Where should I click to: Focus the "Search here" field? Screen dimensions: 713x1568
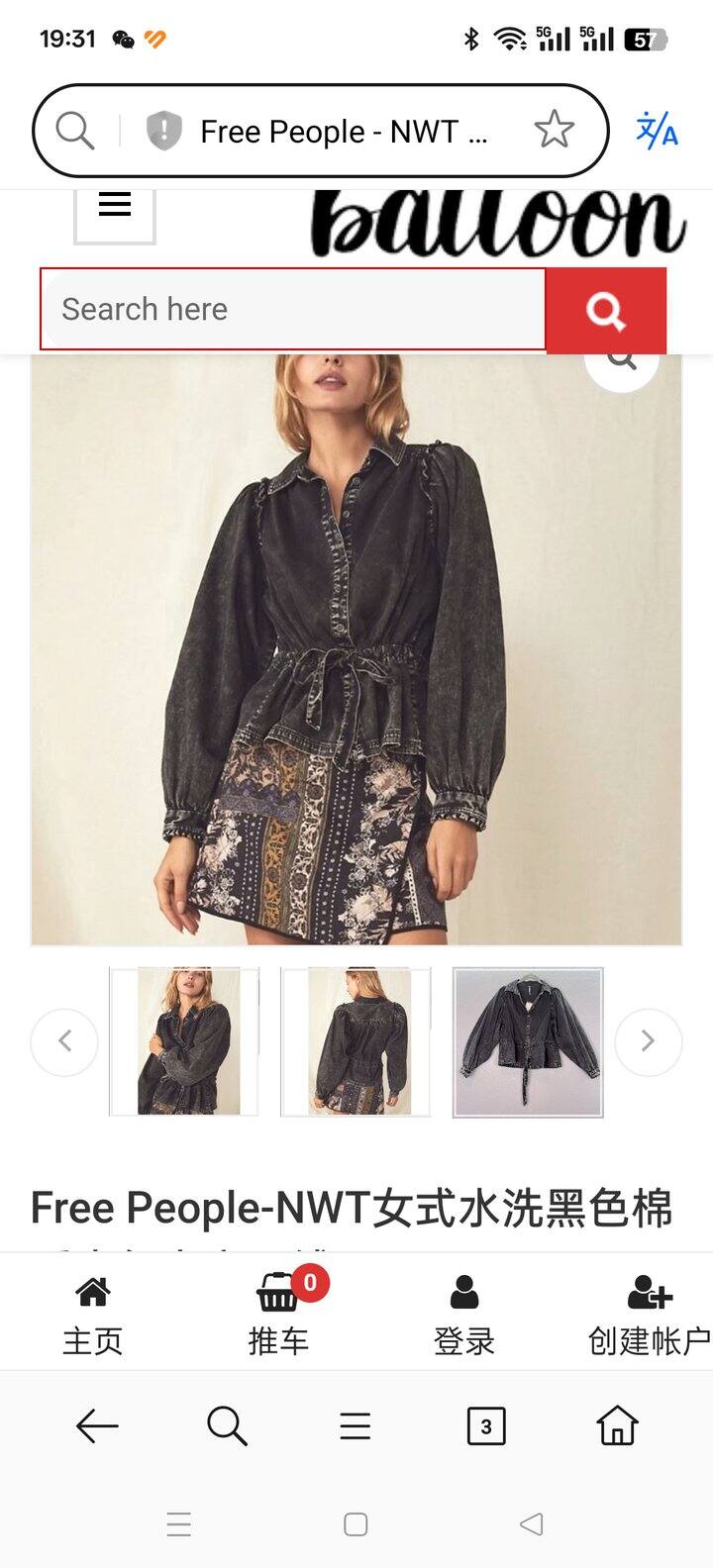292,309
